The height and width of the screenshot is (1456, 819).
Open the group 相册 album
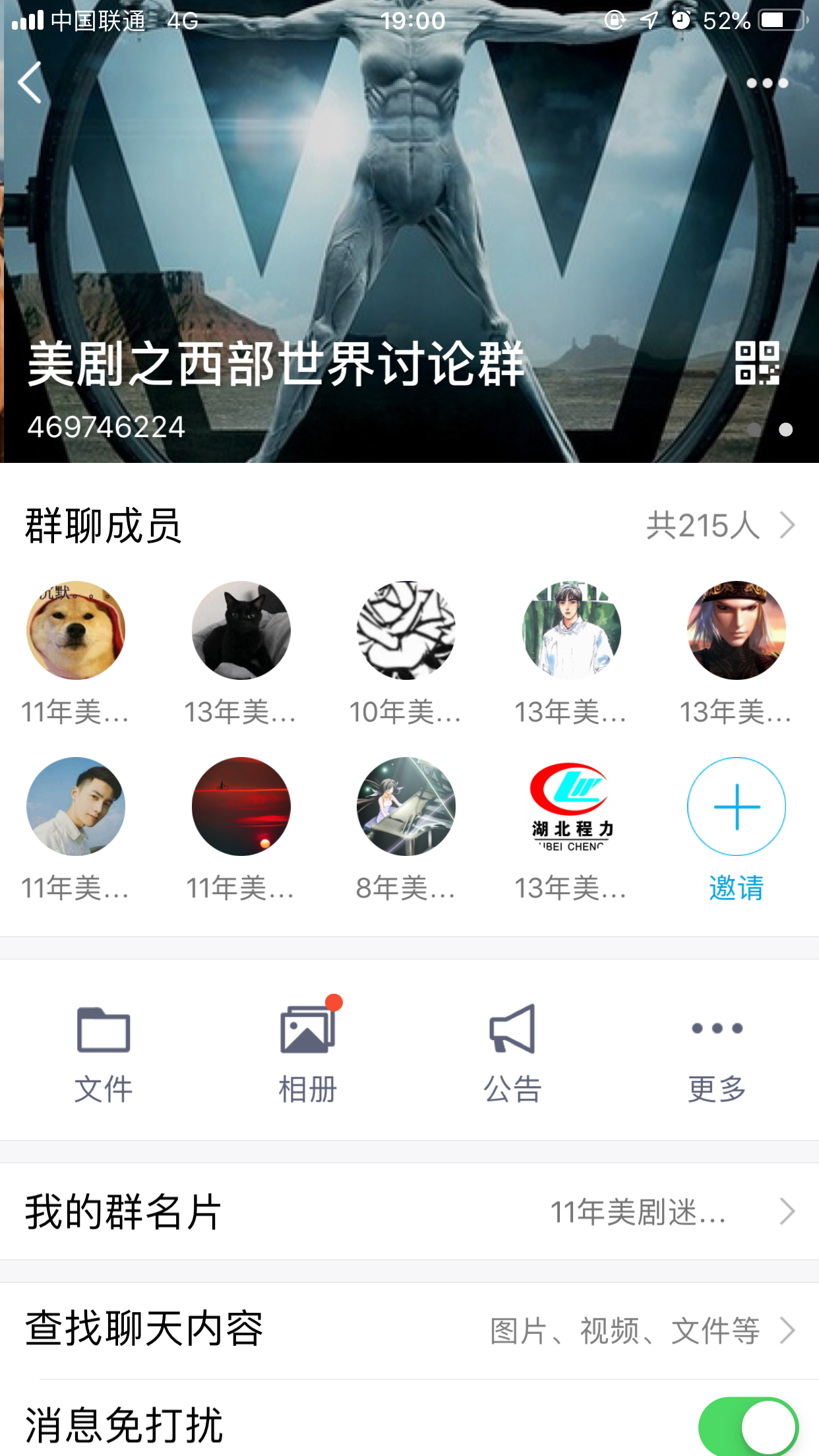point(308,1052)
